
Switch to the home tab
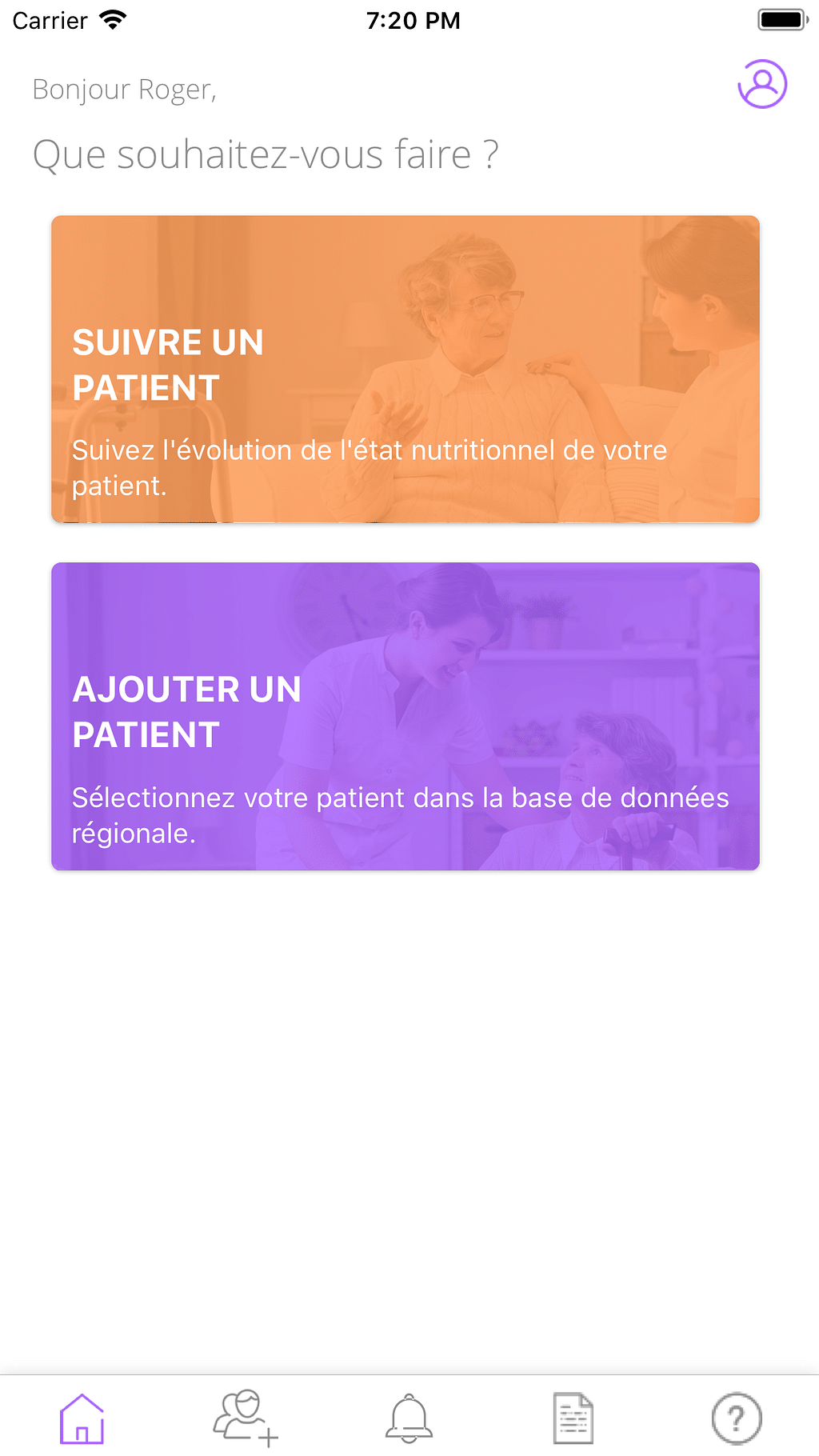(x=82, y=1418)
